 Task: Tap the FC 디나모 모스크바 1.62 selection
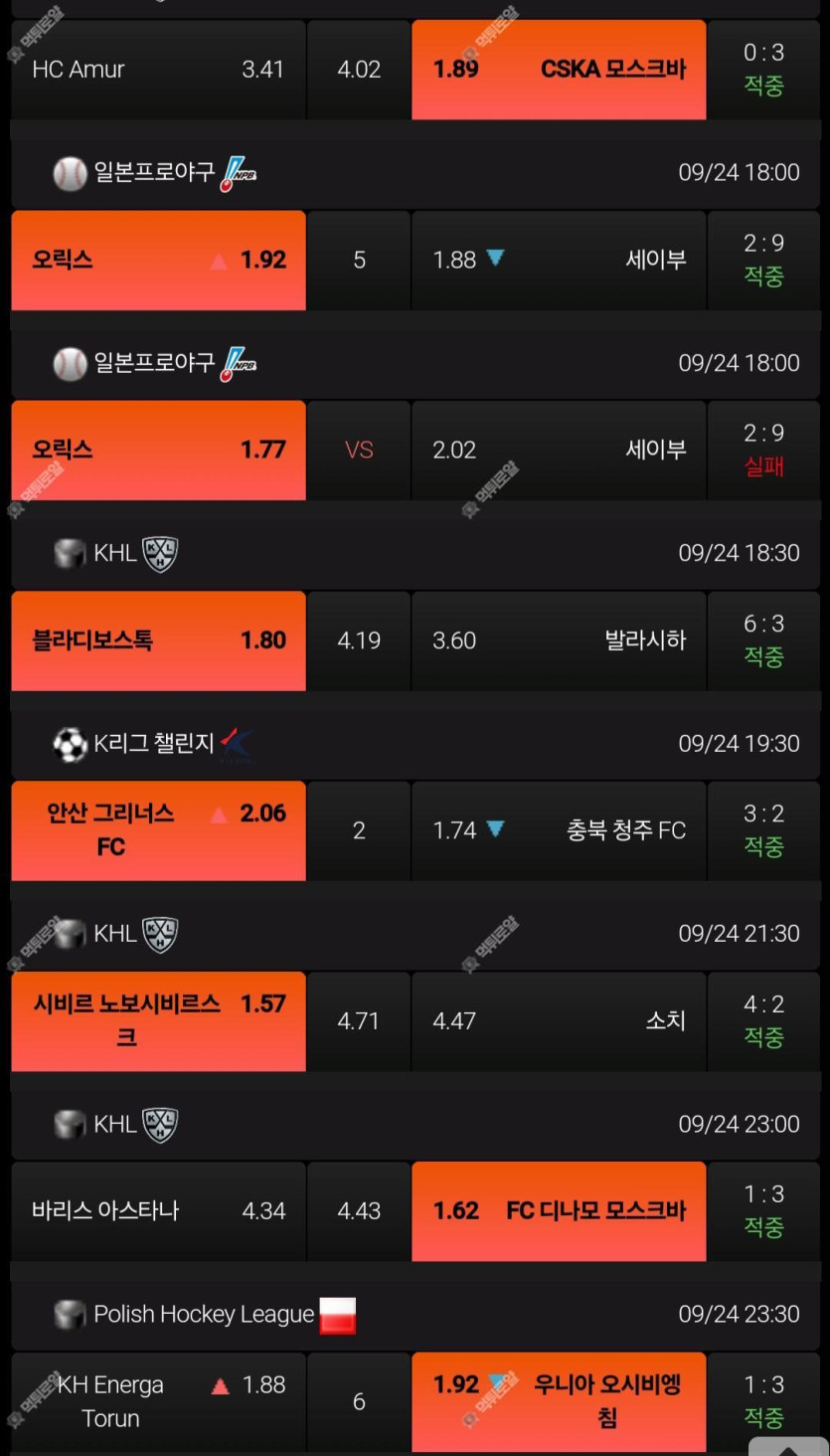pyautogui.click(x=559, y=1211)
